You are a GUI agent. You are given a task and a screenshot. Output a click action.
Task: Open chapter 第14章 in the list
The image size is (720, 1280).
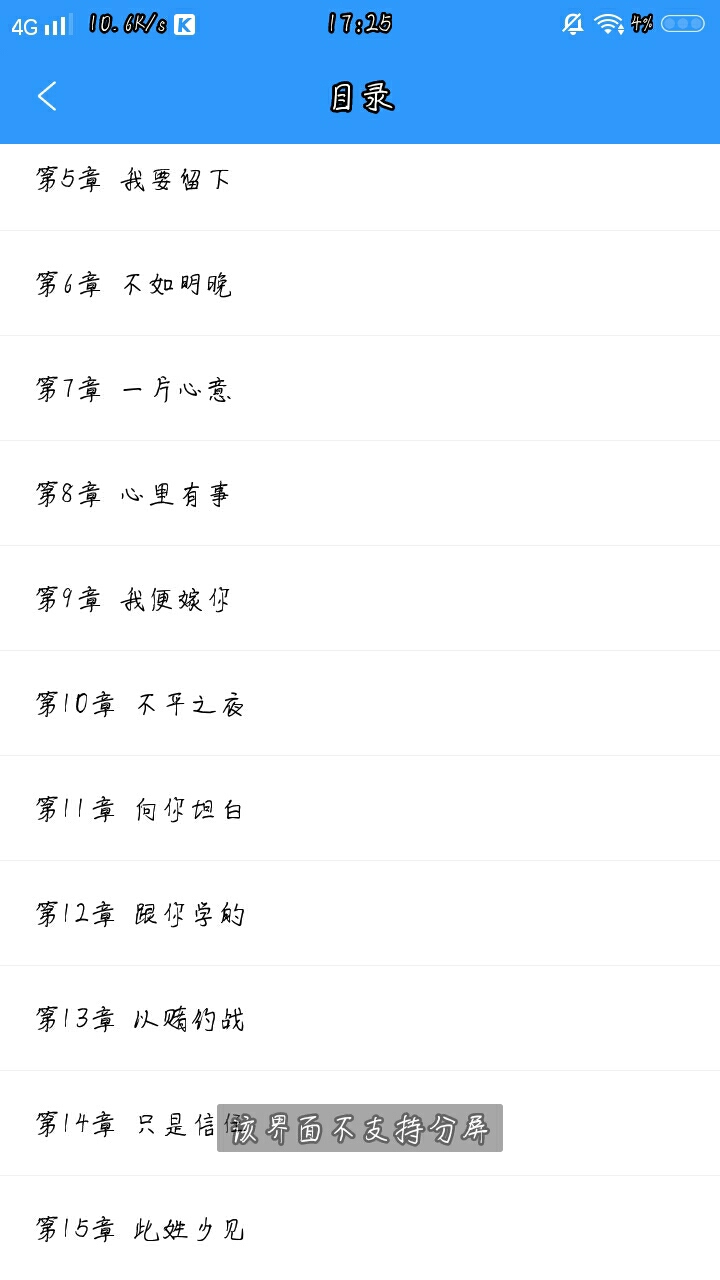360,1124
